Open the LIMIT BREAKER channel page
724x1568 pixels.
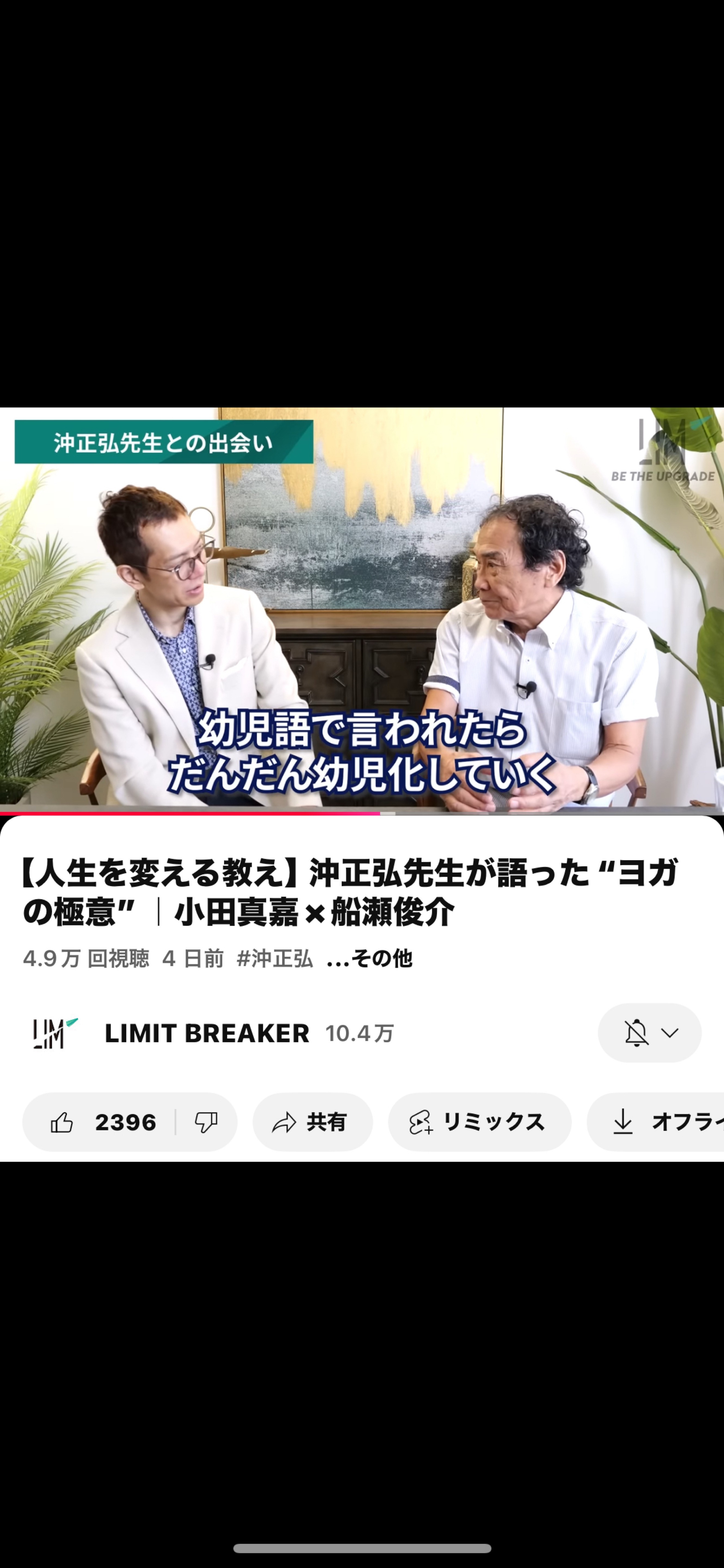pyautogui.click(x=207, y=1033)
